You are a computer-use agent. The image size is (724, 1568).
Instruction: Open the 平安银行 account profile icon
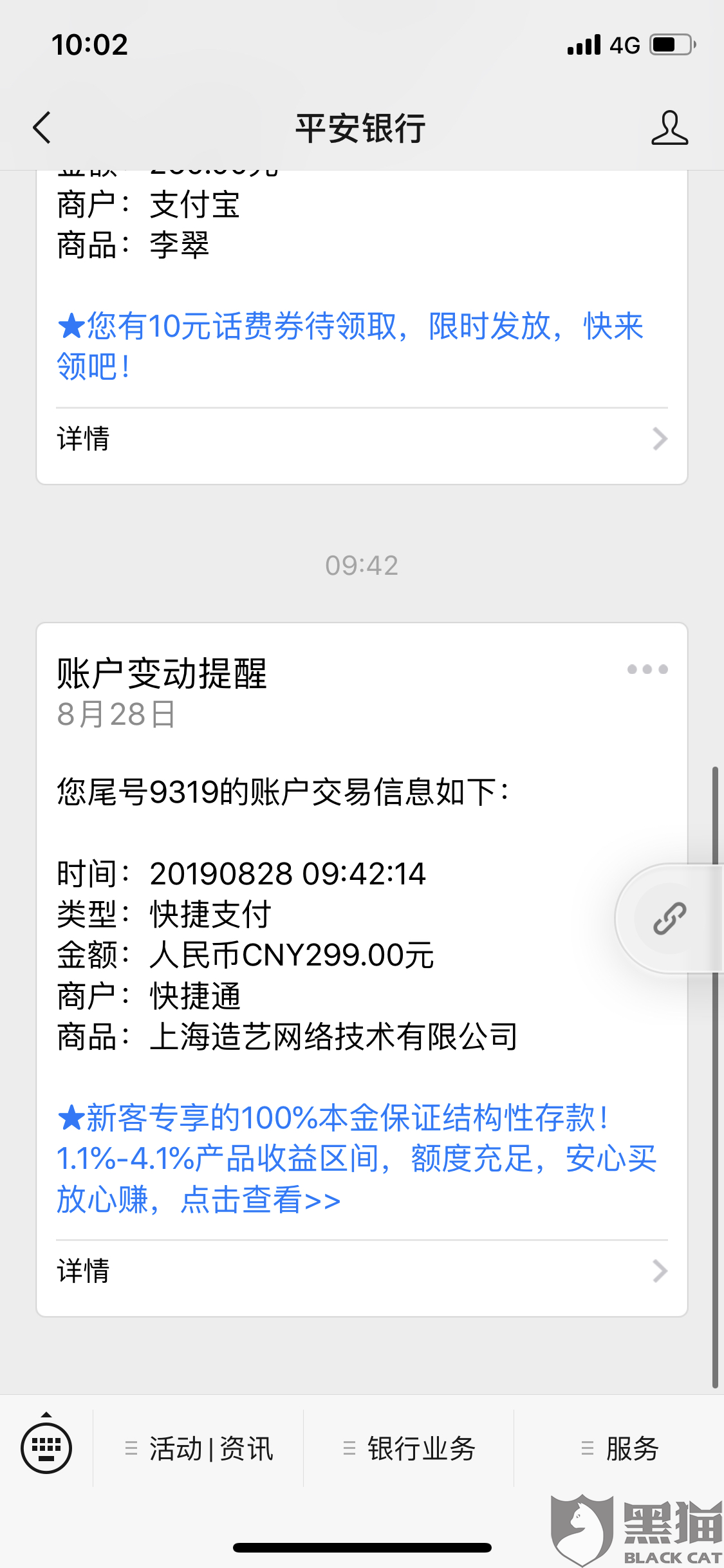tap(669, 127)
